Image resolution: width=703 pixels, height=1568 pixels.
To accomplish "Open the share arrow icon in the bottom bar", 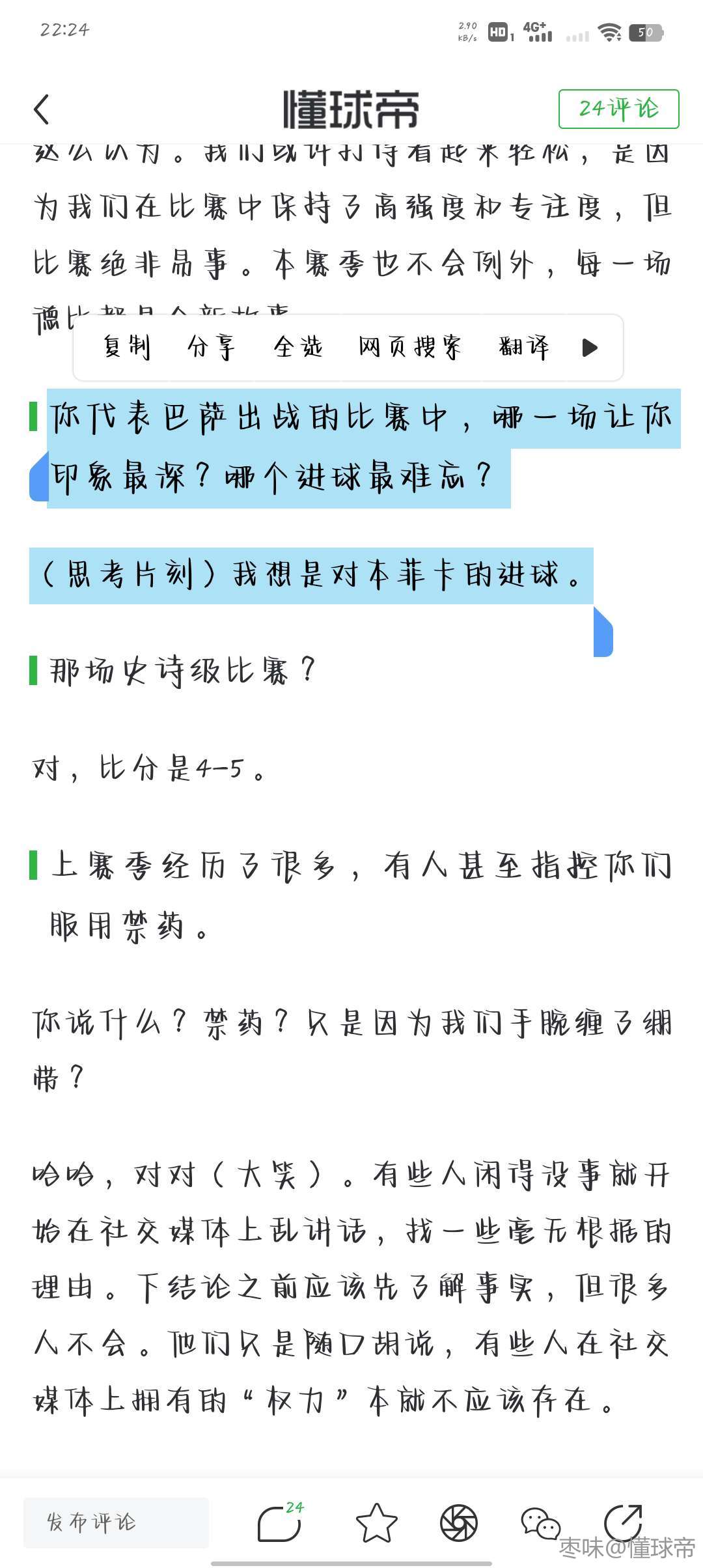I will (x=623, y=1522).
